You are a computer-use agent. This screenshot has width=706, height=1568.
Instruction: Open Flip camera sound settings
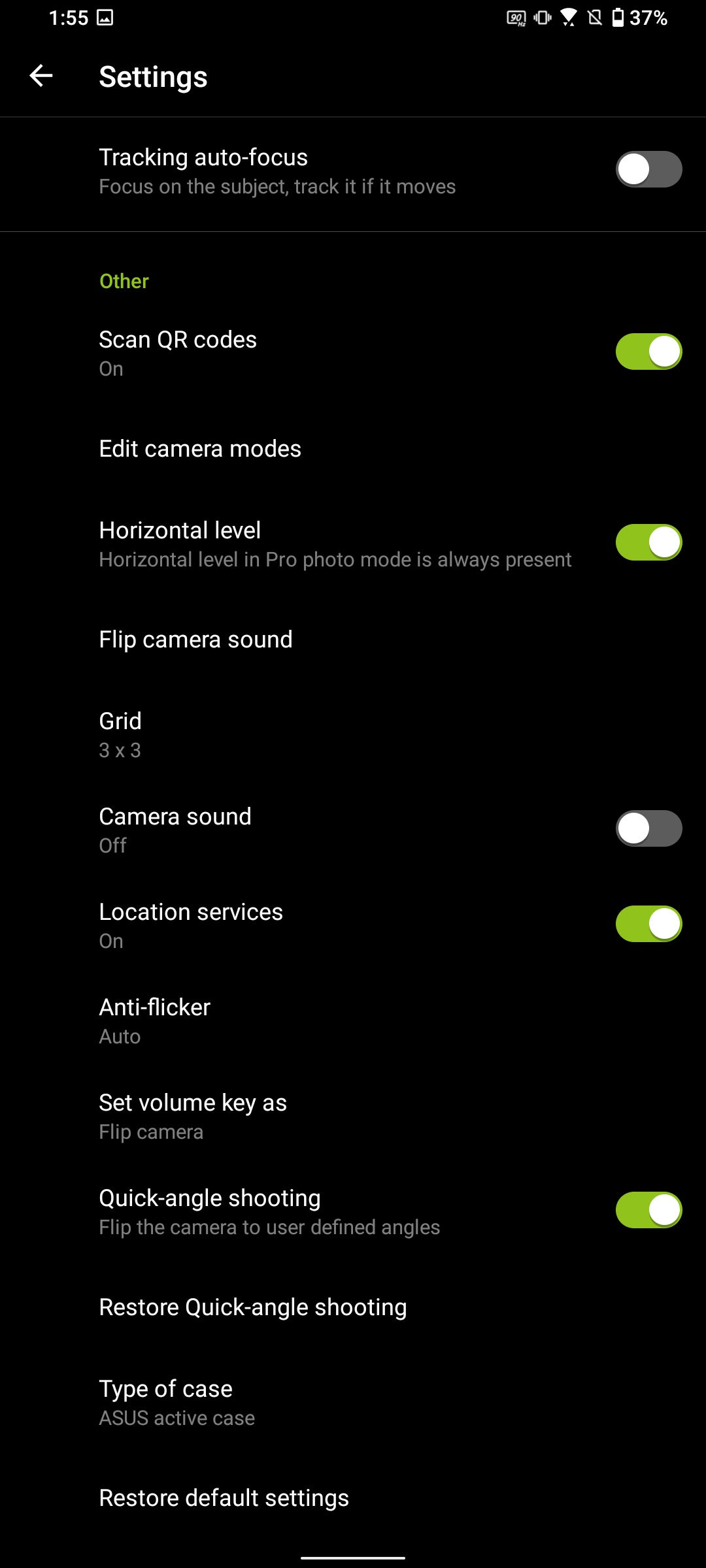(x=195, y=640)
